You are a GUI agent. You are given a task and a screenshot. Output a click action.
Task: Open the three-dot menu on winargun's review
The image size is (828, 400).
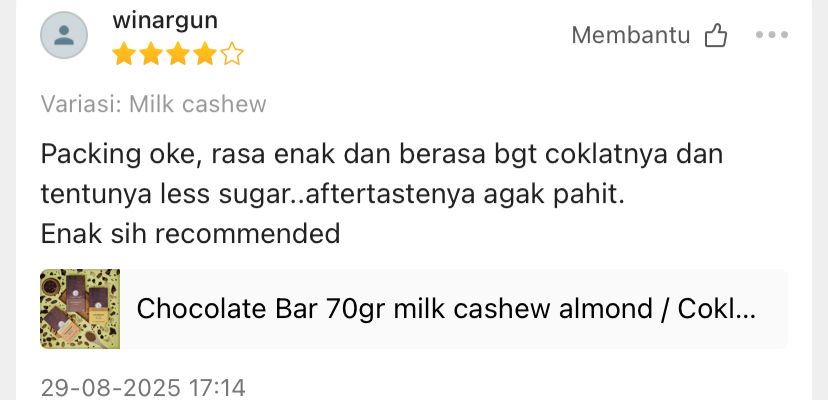(772, 35)
